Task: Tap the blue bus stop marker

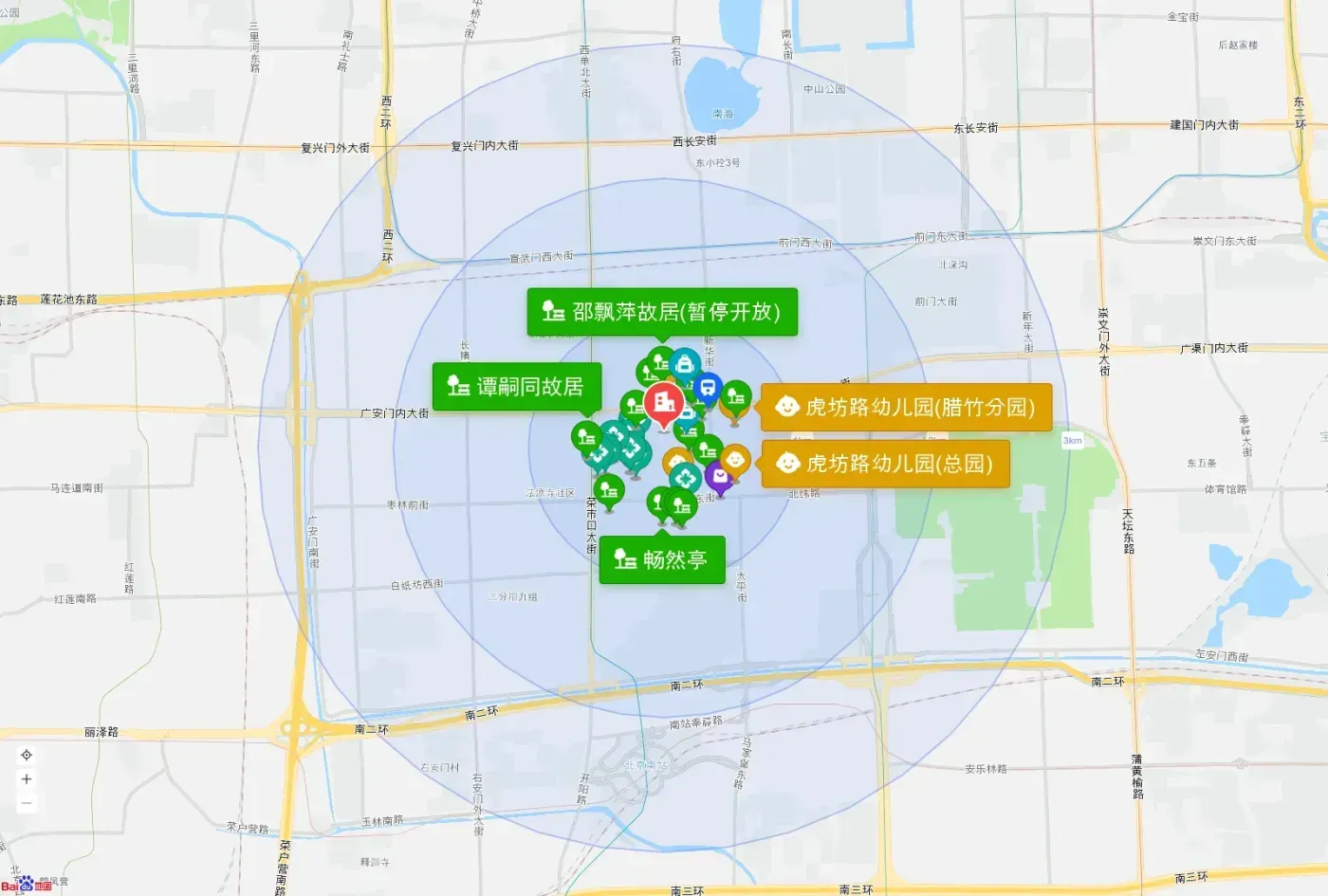Action: (x=708, y=389)
